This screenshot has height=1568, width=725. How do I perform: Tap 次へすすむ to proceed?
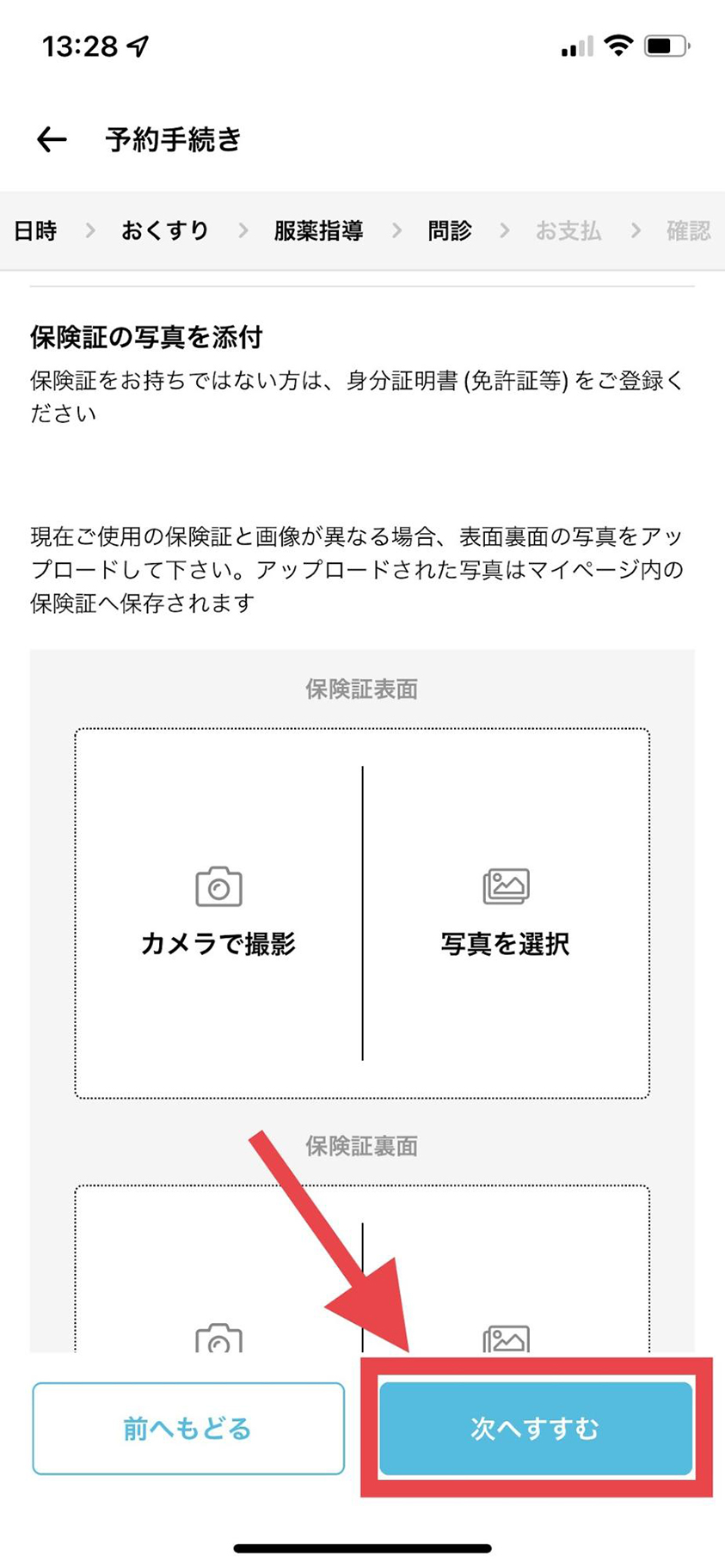pos(535,1428)
